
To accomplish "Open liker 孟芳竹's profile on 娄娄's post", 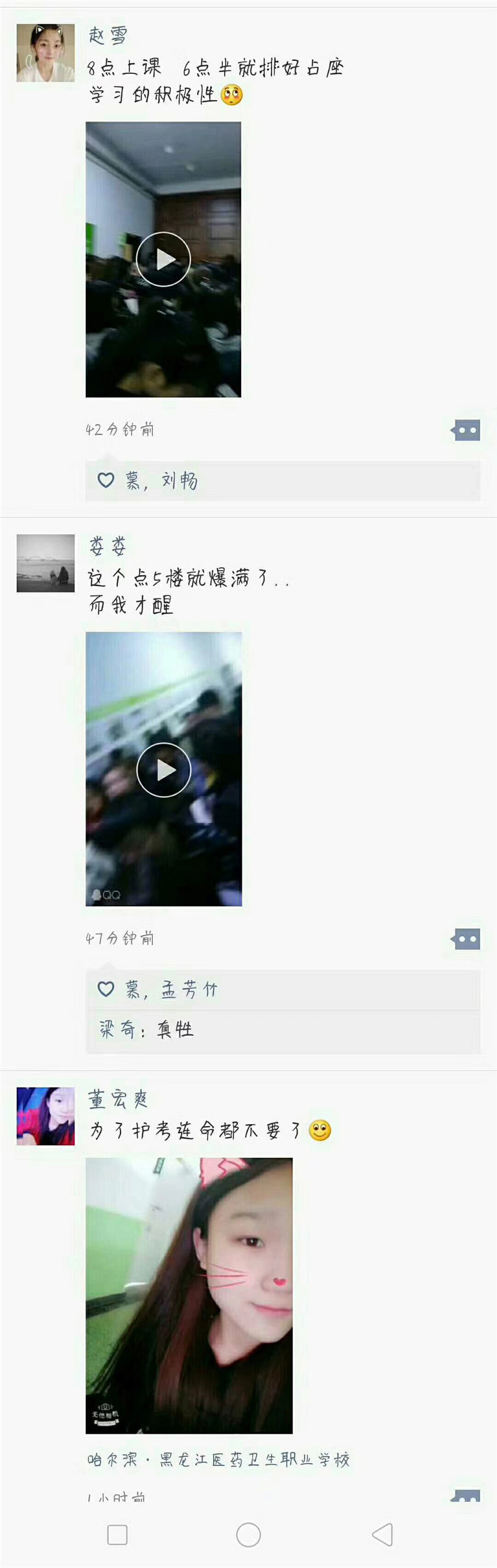I will 189,989.
